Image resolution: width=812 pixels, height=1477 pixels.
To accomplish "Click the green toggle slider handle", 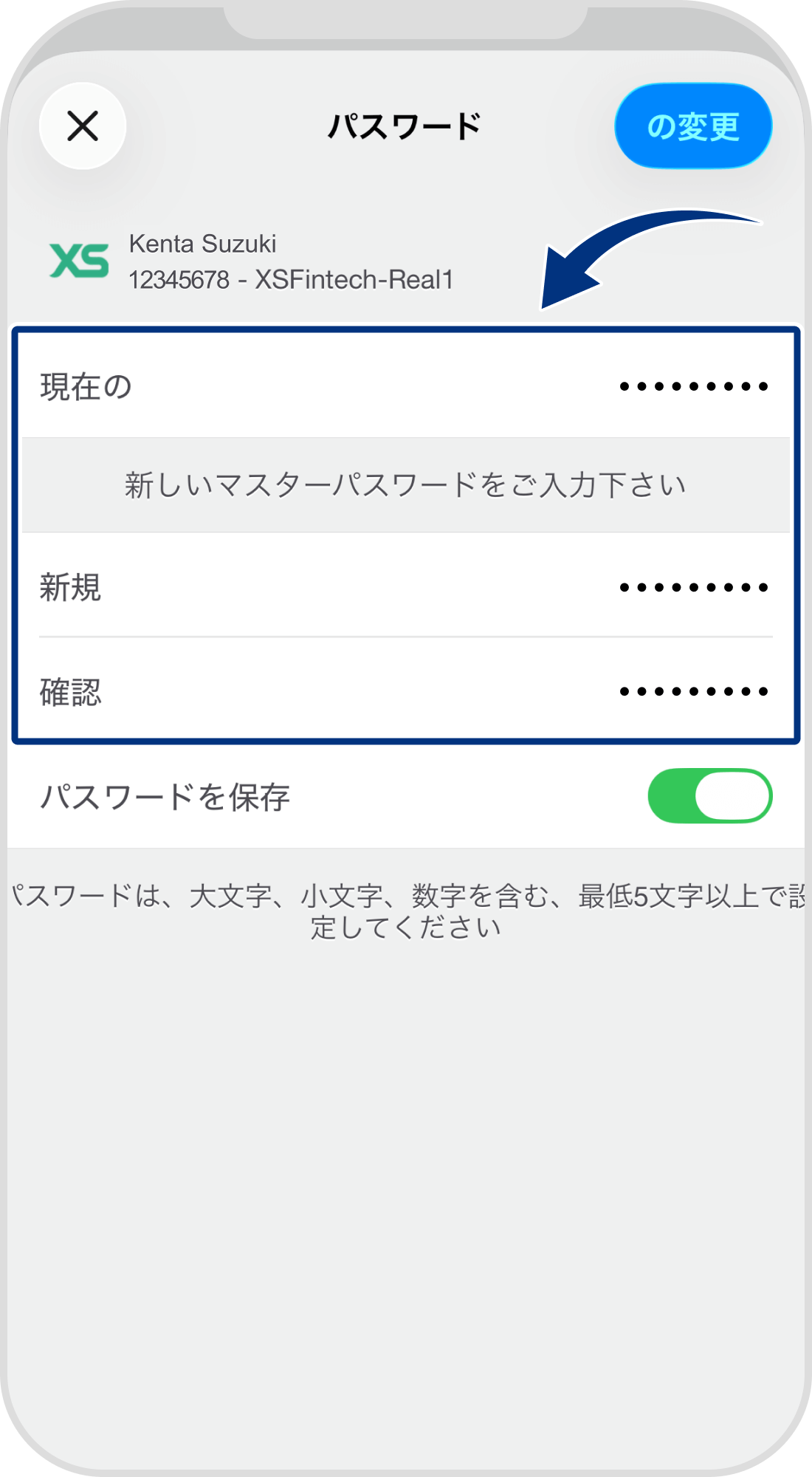I will point(731,795).
